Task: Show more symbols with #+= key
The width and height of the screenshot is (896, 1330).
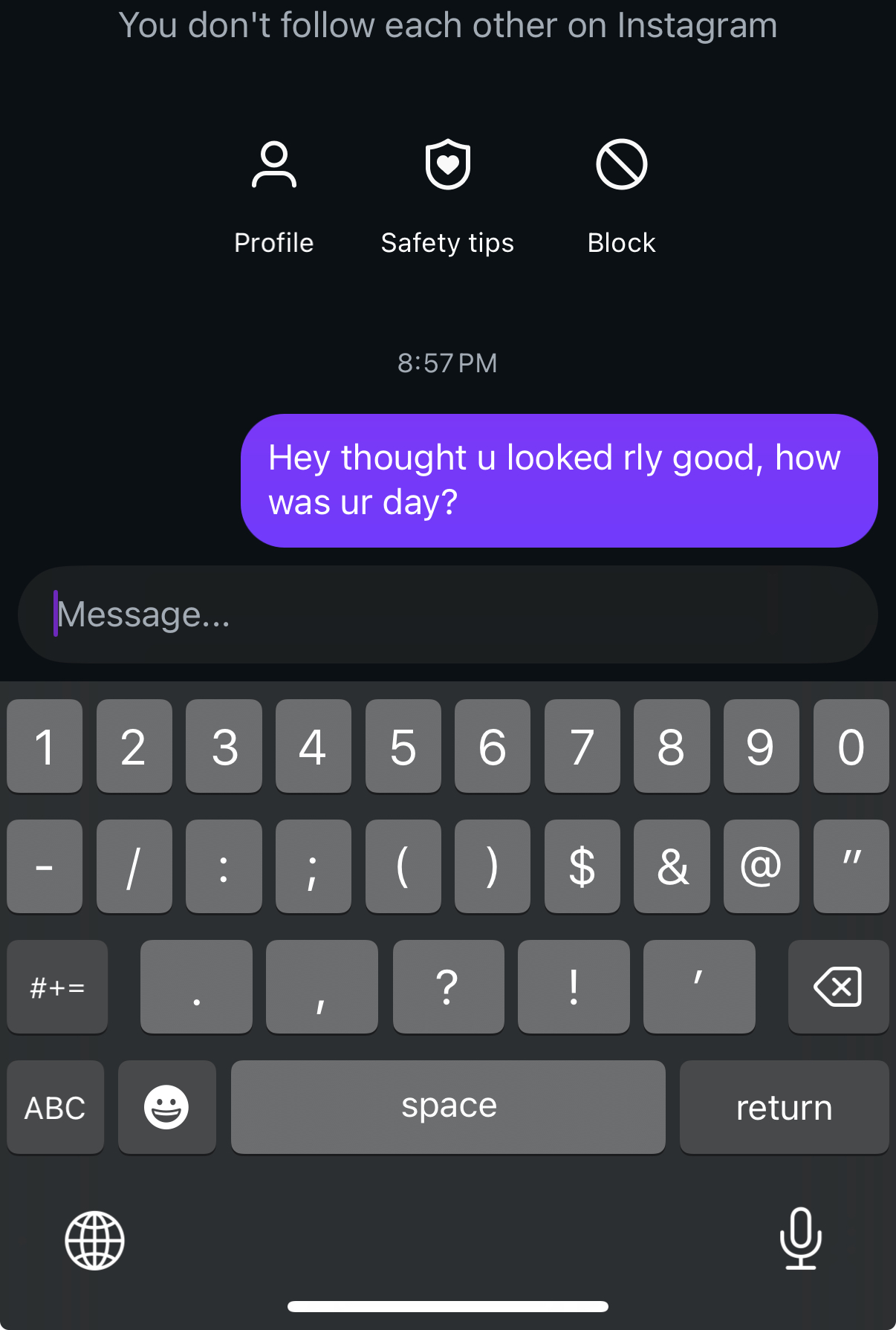Action: (57, 987)
